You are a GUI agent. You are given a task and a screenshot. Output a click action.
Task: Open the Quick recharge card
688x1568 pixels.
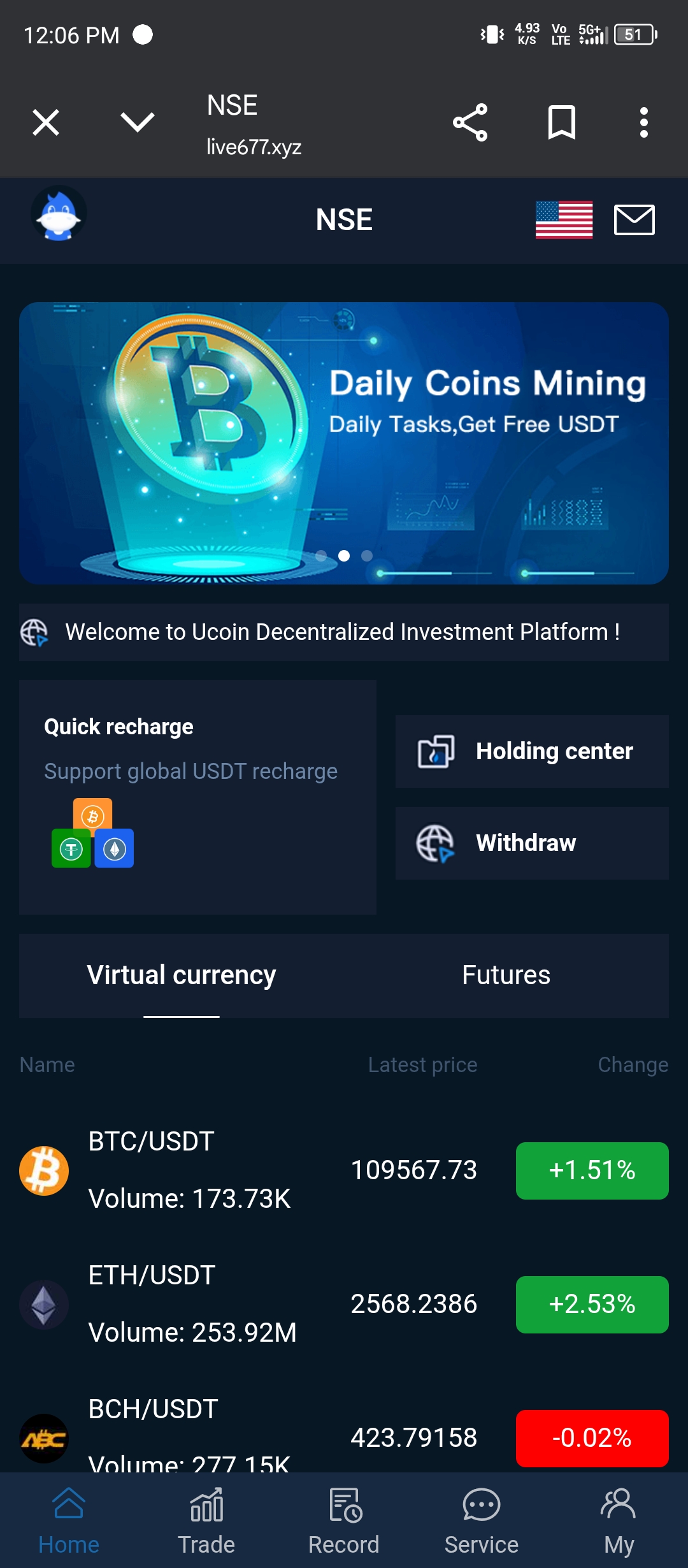click(x=197, y=797)
